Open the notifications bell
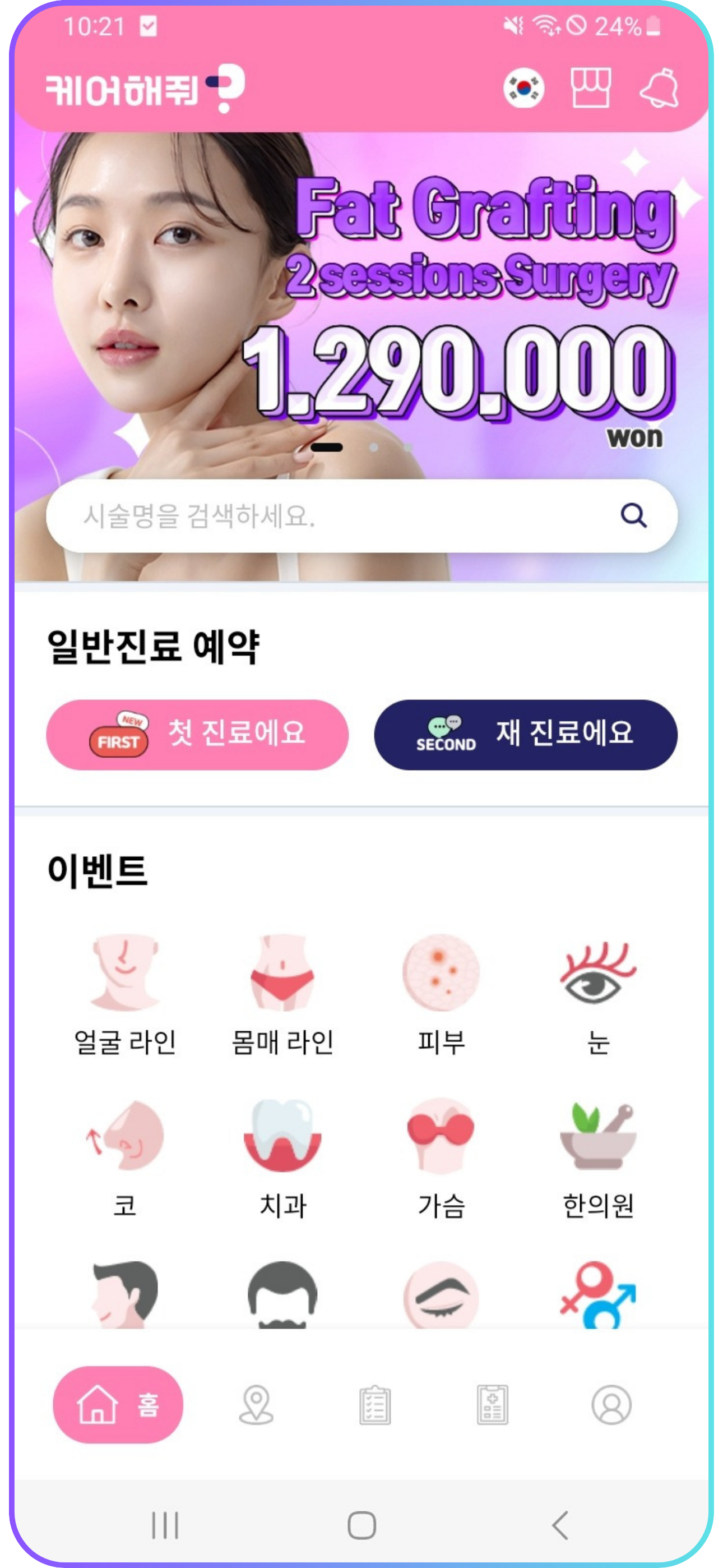The width and height of the screenshot is (723, 1568). (x=659, y=89)
